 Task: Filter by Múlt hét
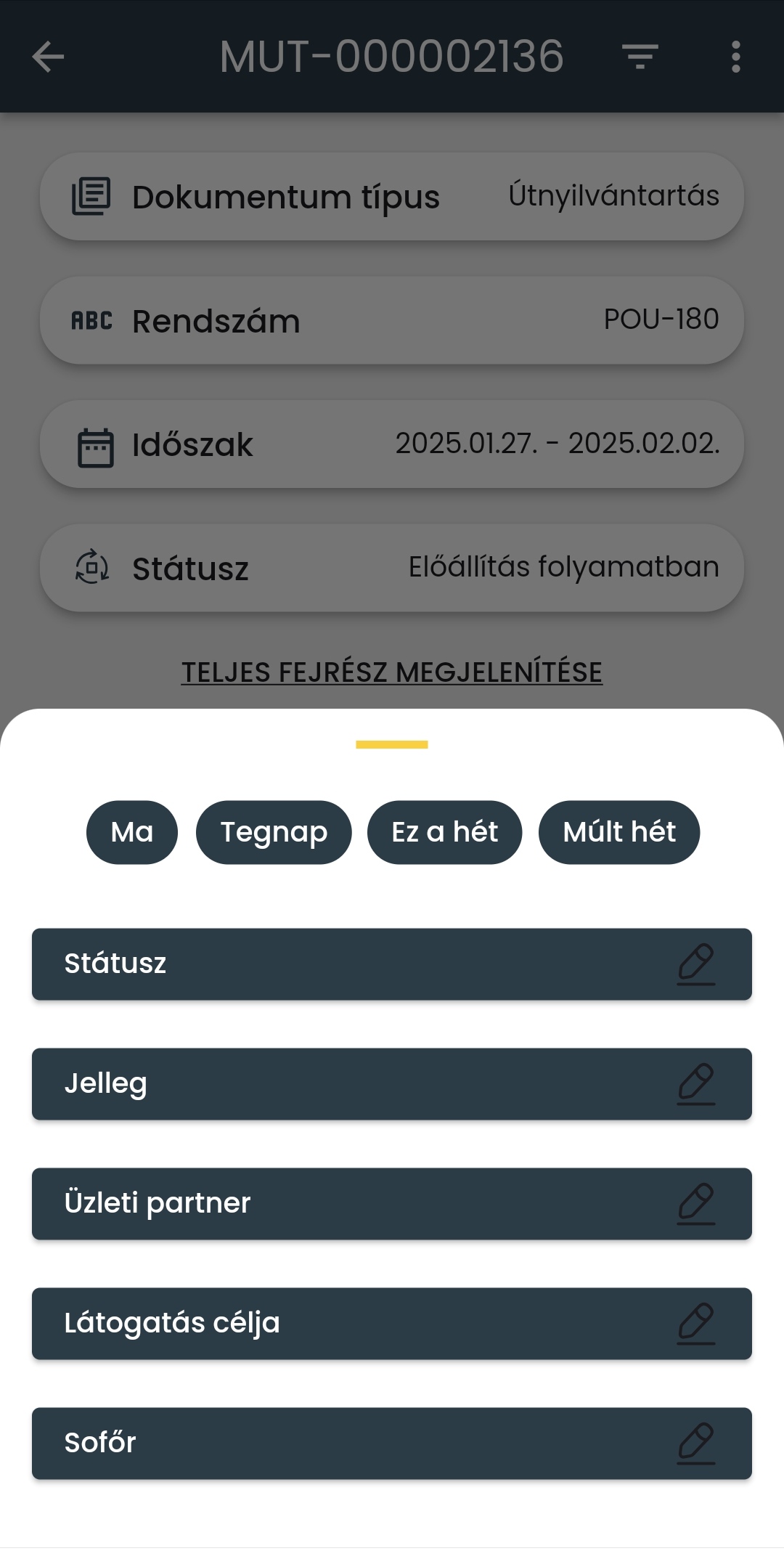(x=618, y=832)
